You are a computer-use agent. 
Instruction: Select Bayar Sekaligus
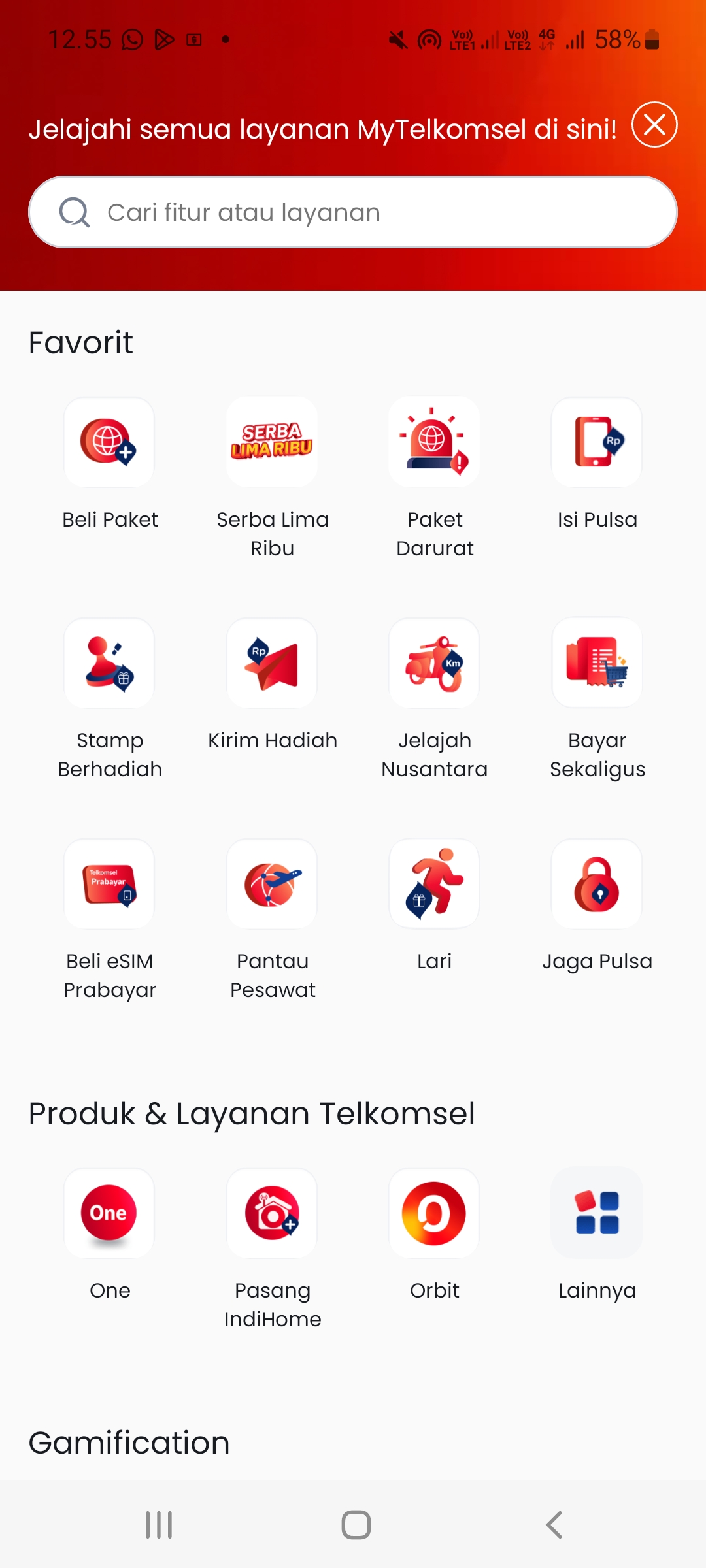(597, 663)
